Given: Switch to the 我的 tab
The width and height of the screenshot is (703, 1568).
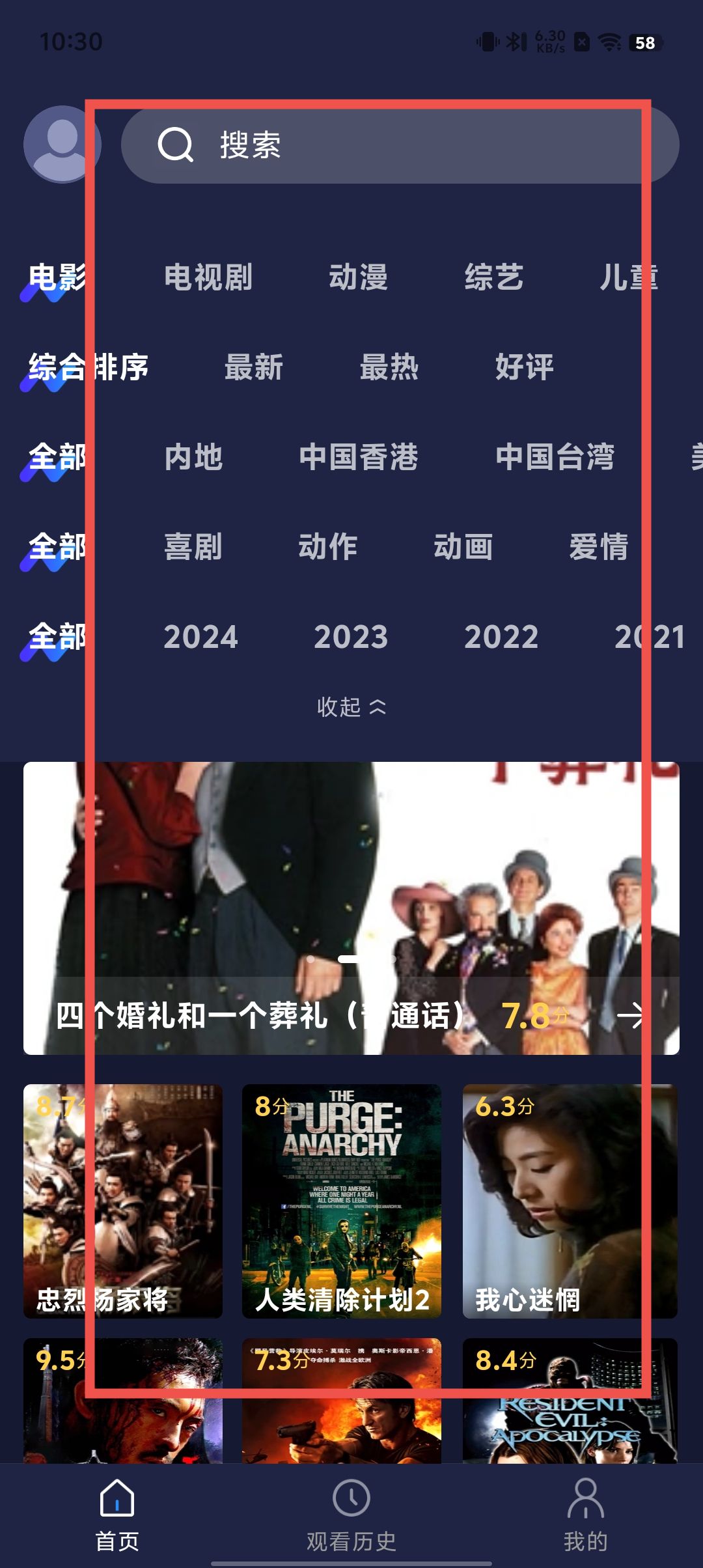Looking at the screenshot, I should 585,1515.
